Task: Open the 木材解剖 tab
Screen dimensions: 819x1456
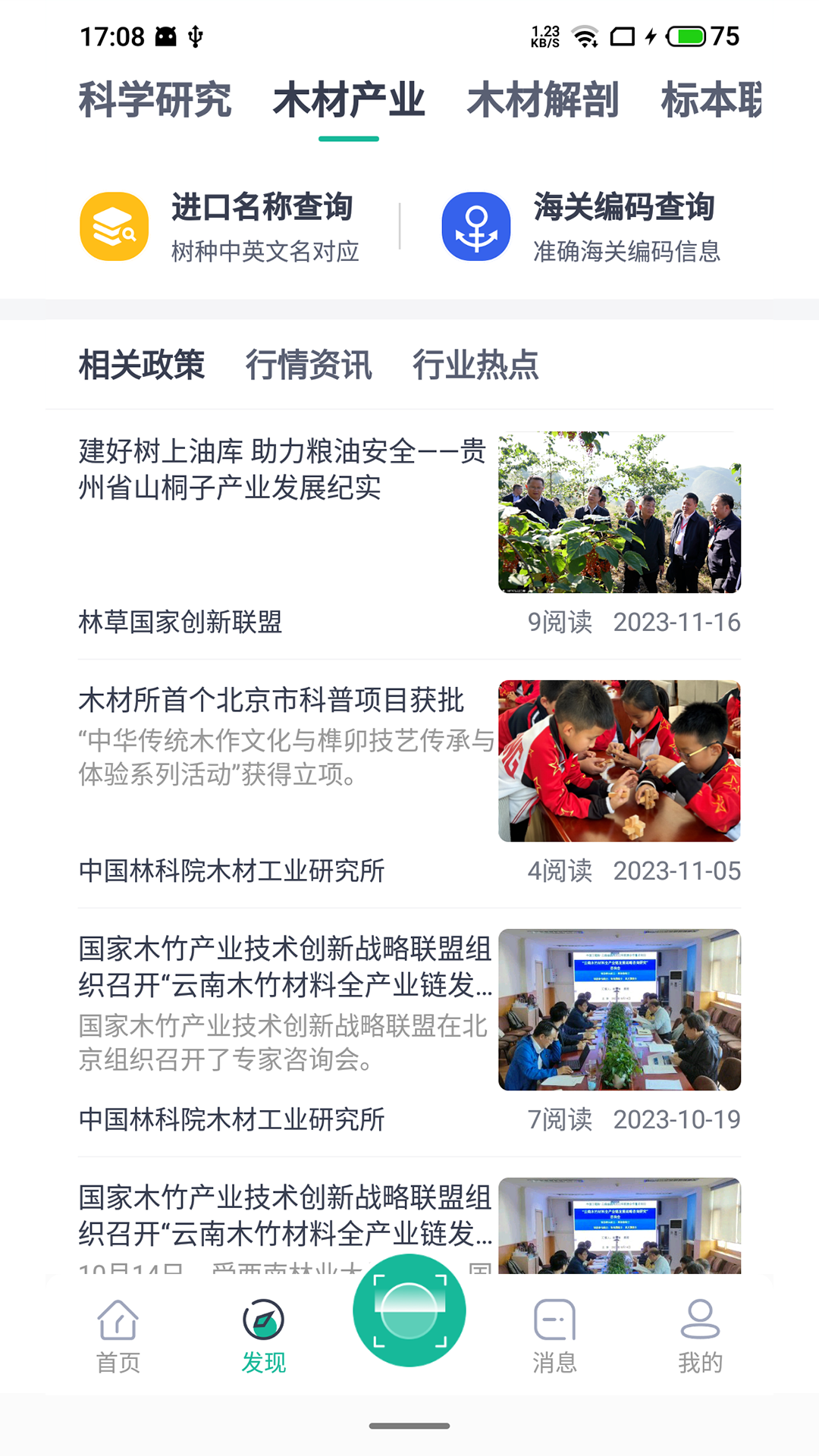Action: [542, 101]
